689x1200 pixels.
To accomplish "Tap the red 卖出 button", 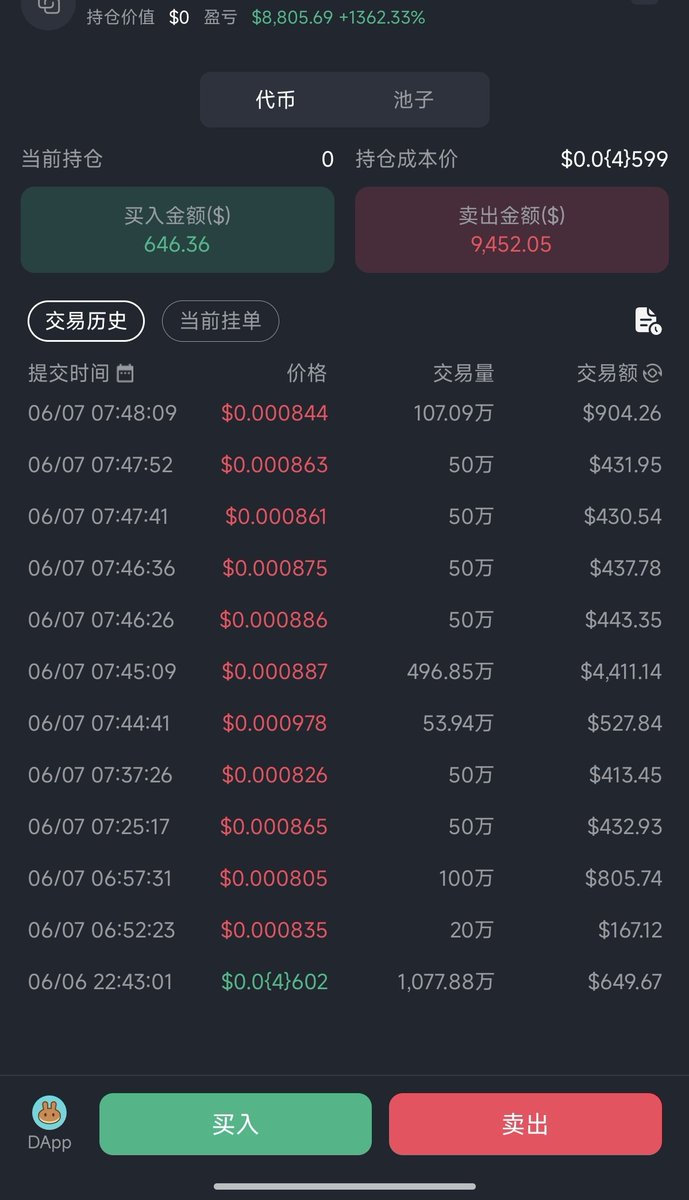I will (x=525, y=1124).
